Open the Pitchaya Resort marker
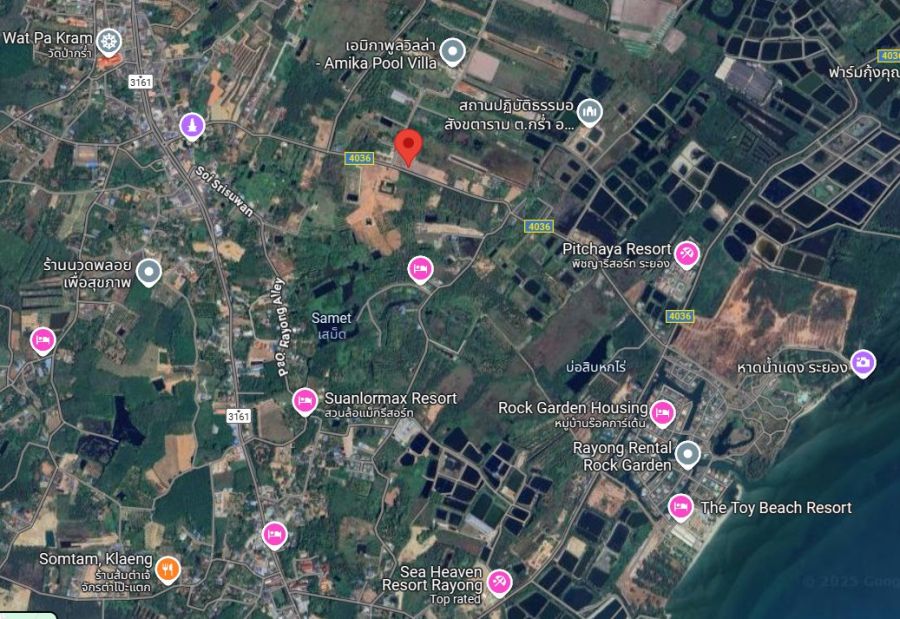The width and height of the screenshot is (900, 619). [x=687, y=254]
